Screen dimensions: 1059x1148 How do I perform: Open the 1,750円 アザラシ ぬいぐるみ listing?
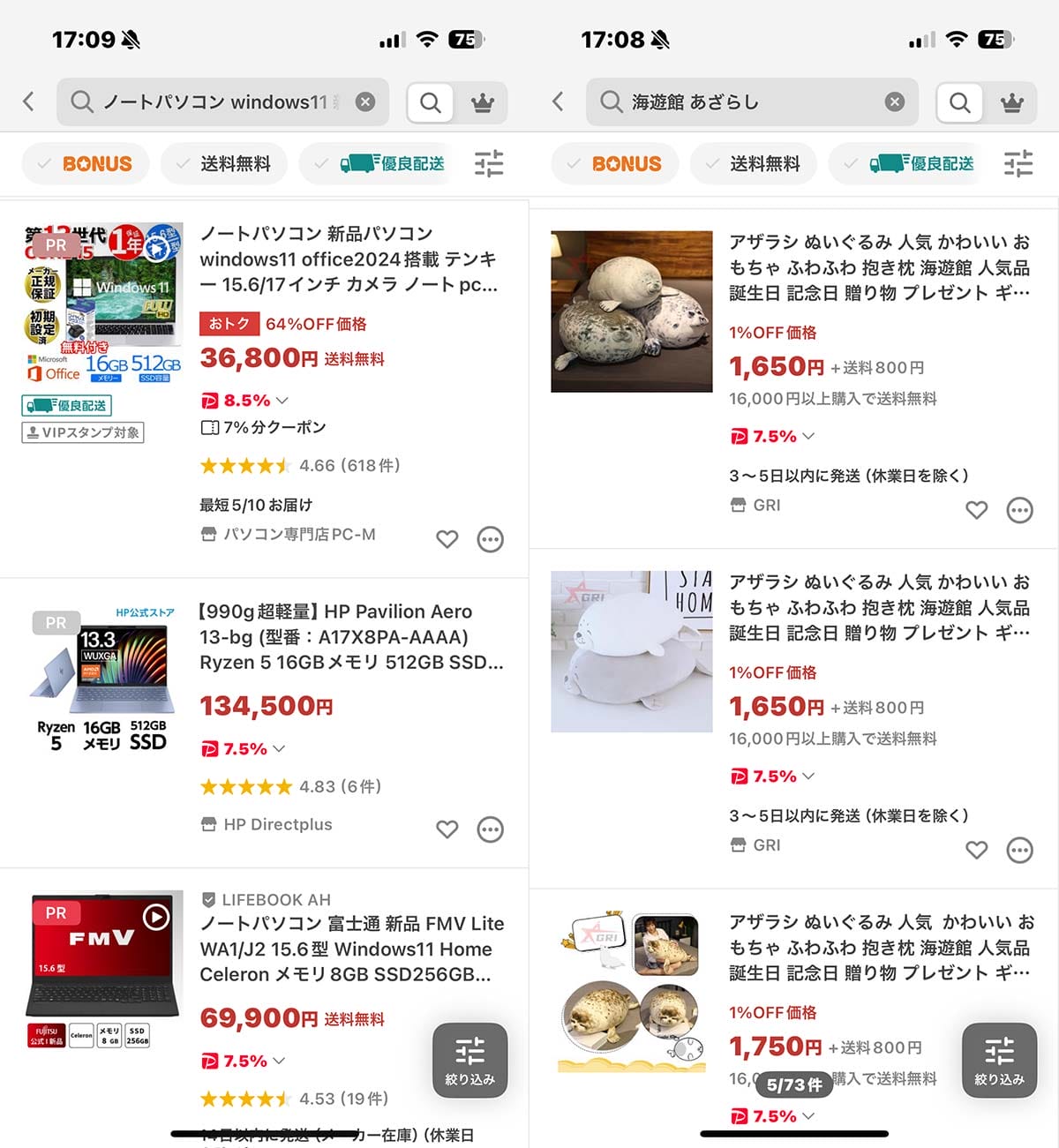[x=878, y=947]
